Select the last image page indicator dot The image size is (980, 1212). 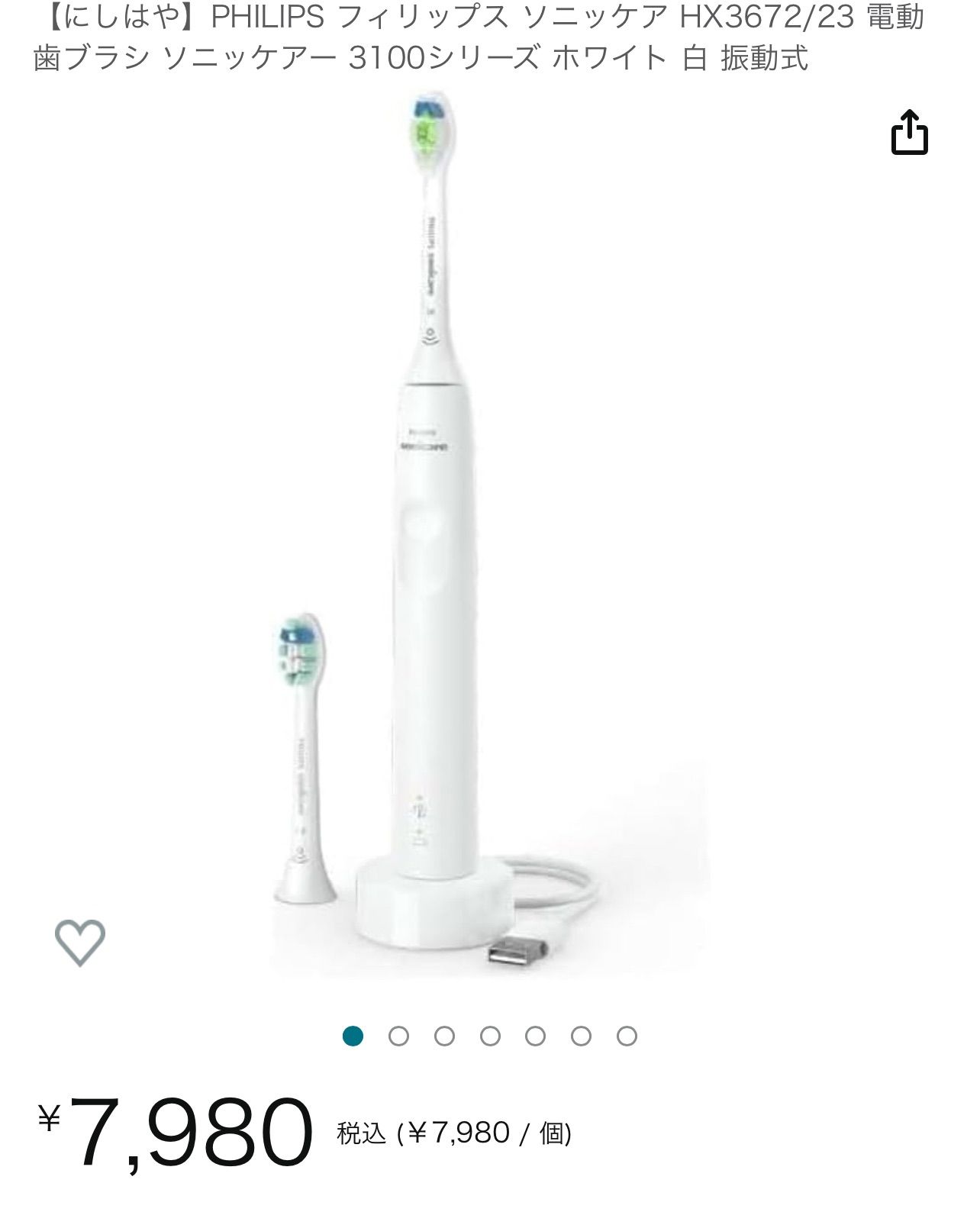(x=627, y=1036)
